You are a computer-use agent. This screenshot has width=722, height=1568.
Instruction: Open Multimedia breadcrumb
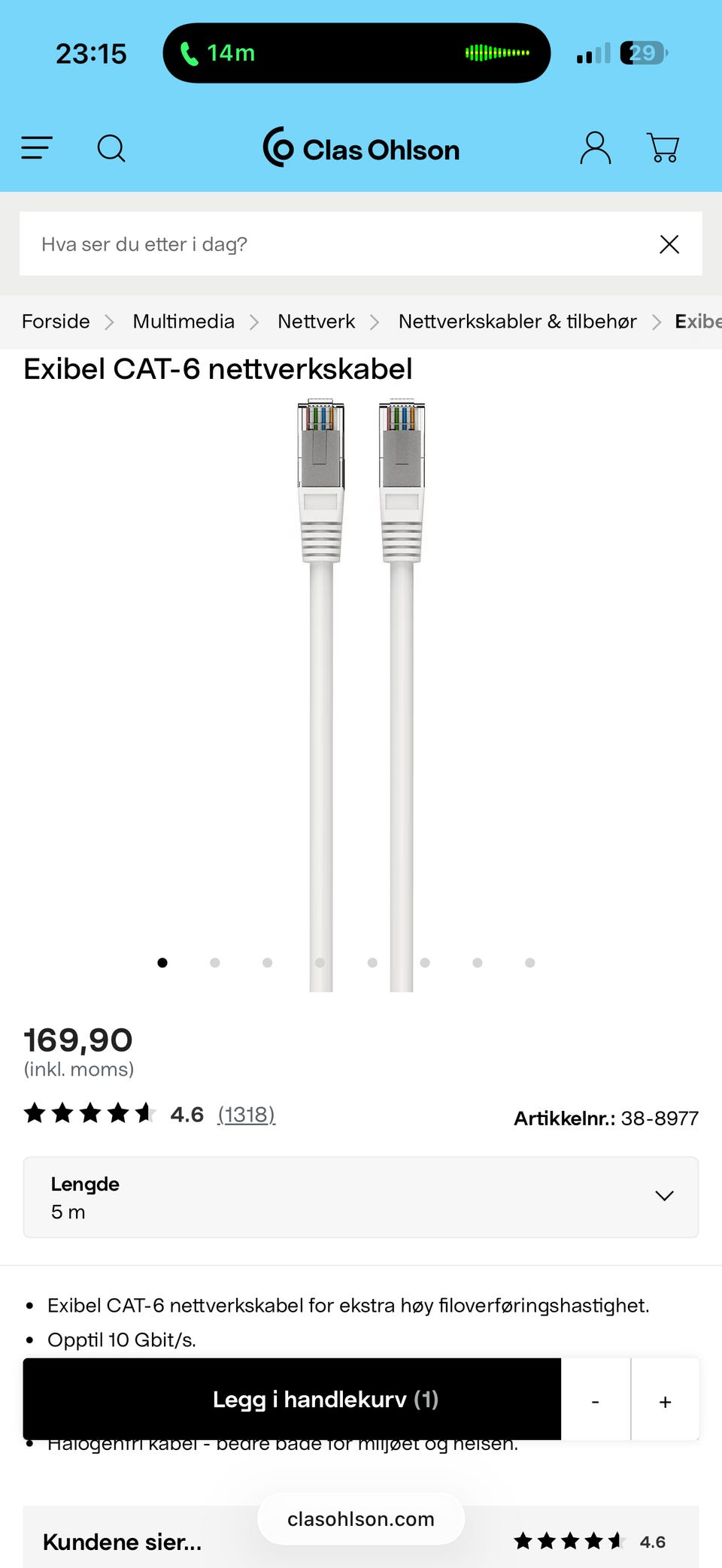[x=184, y=322]
